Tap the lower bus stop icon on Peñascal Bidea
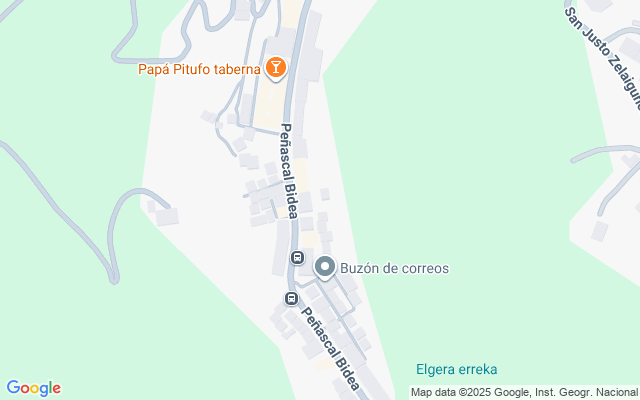The image size is (640, 400). click(292, 298)
